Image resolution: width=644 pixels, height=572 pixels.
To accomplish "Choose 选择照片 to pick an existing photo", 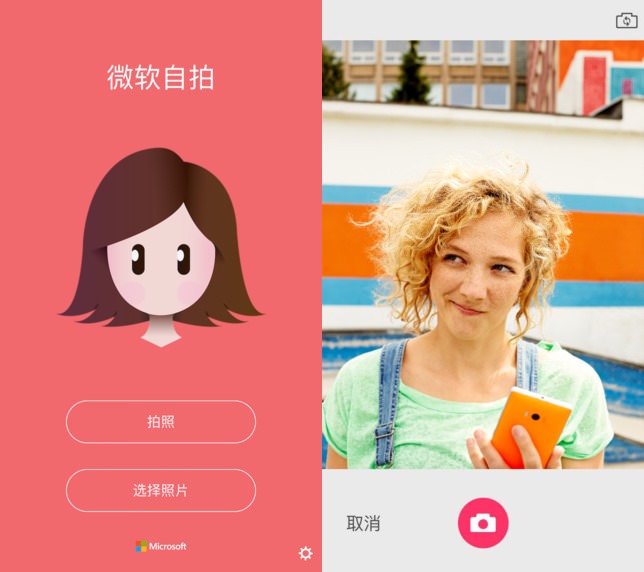I will tap(160, 490).
